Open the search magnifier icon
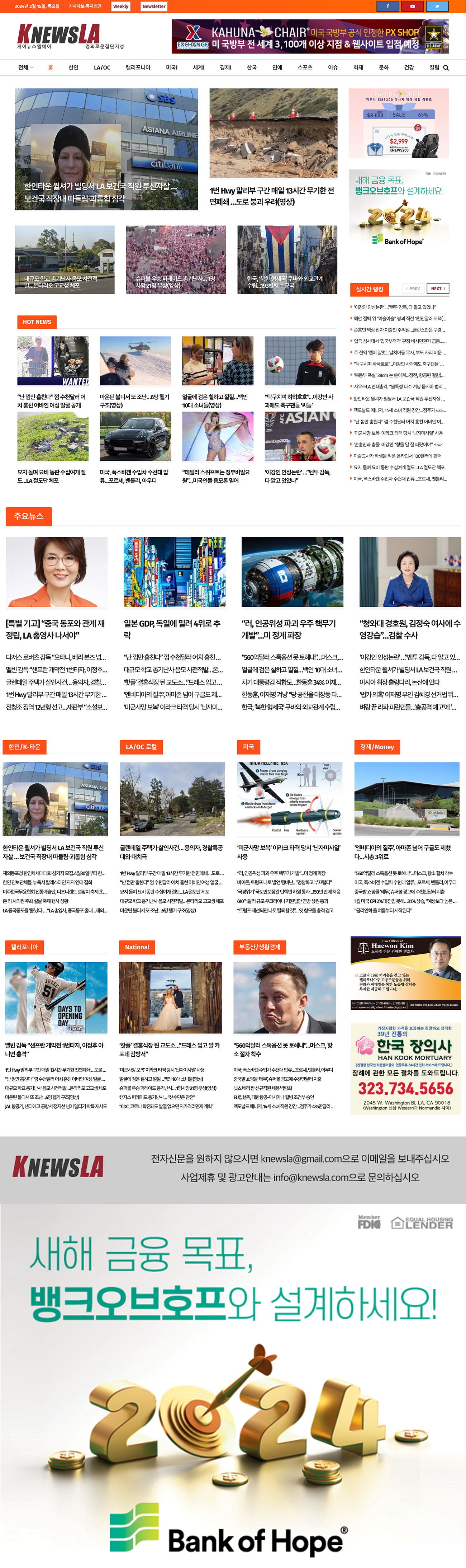 446,67
